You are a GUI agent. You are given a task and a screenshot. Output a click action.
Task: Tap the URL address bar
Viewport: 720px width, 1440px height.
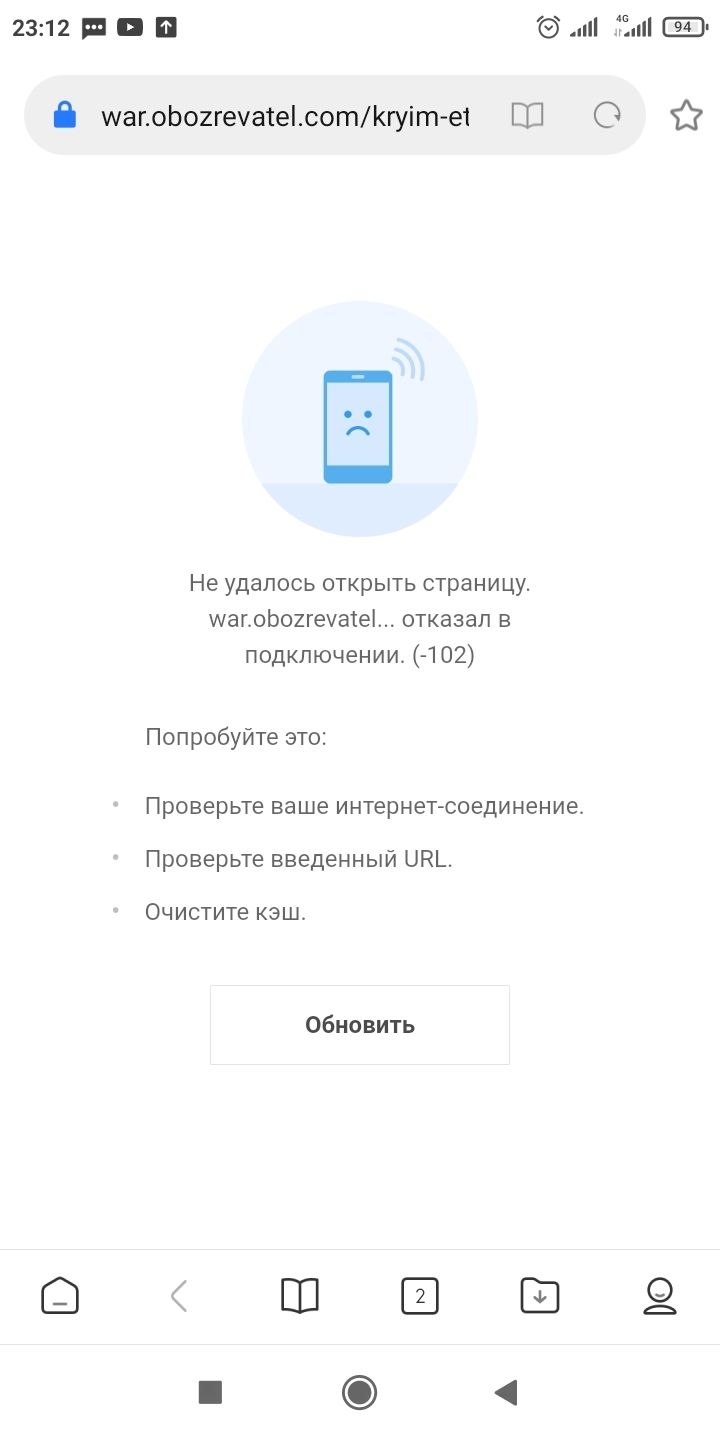[285, 116]
